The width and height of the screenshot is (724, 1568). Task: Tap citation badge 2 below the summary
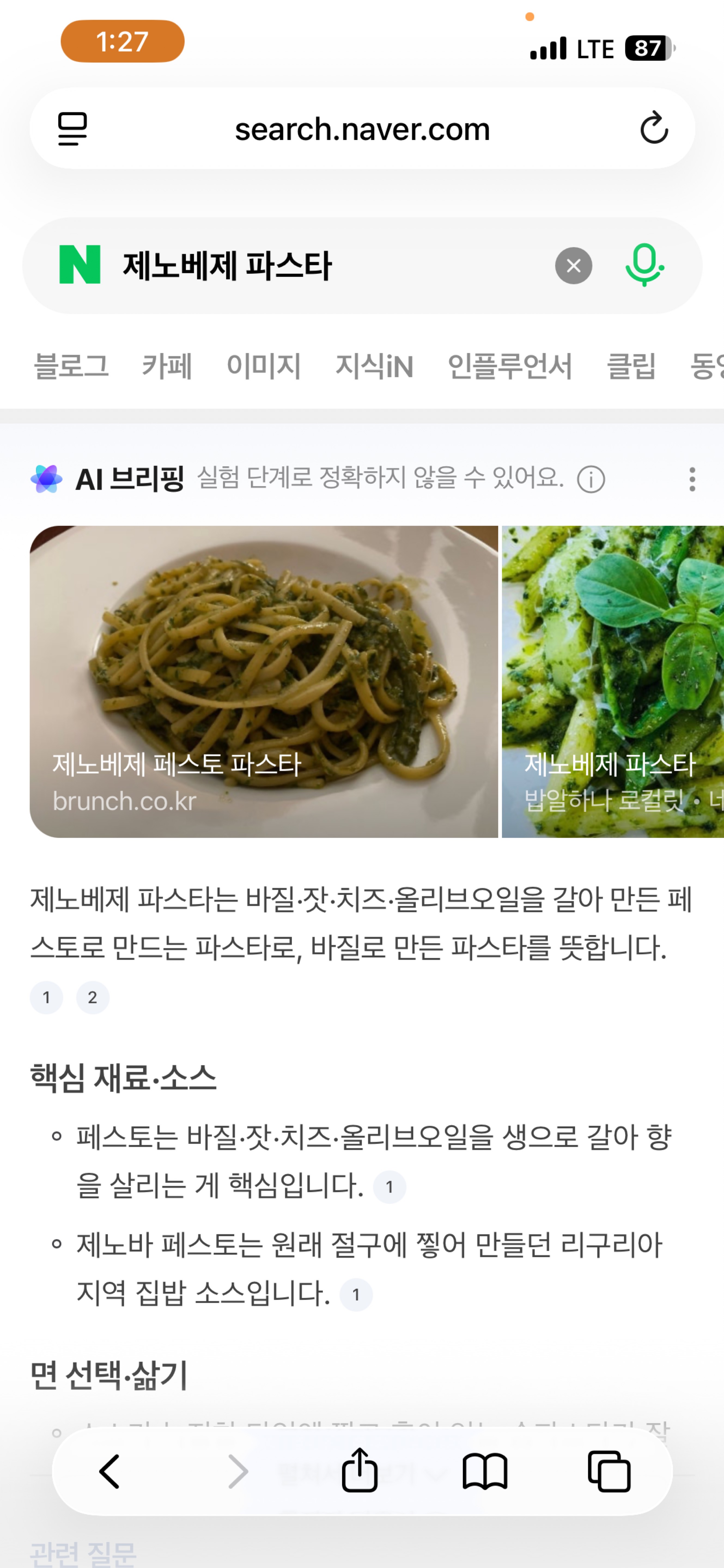pos(93,997)
